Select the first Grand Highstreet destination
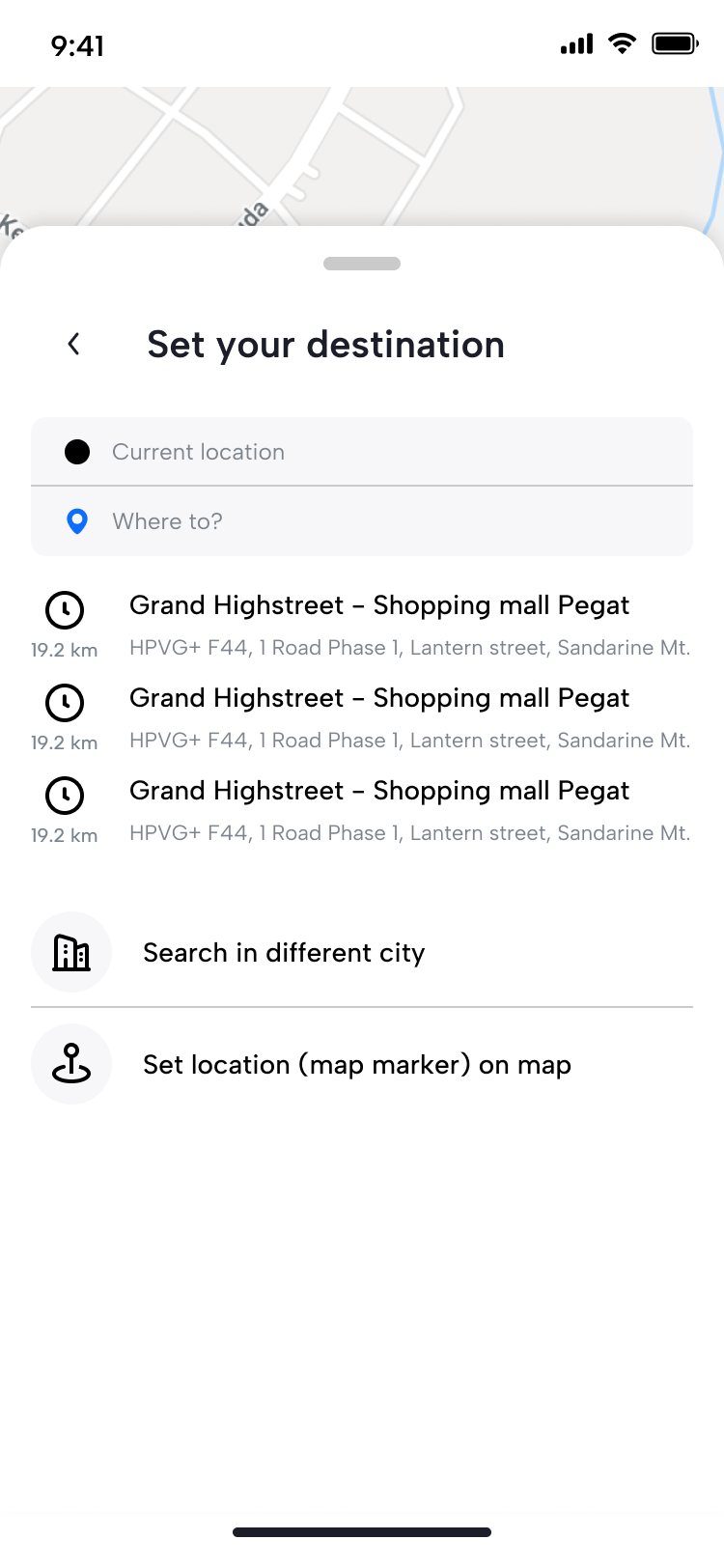 [379, 604]
